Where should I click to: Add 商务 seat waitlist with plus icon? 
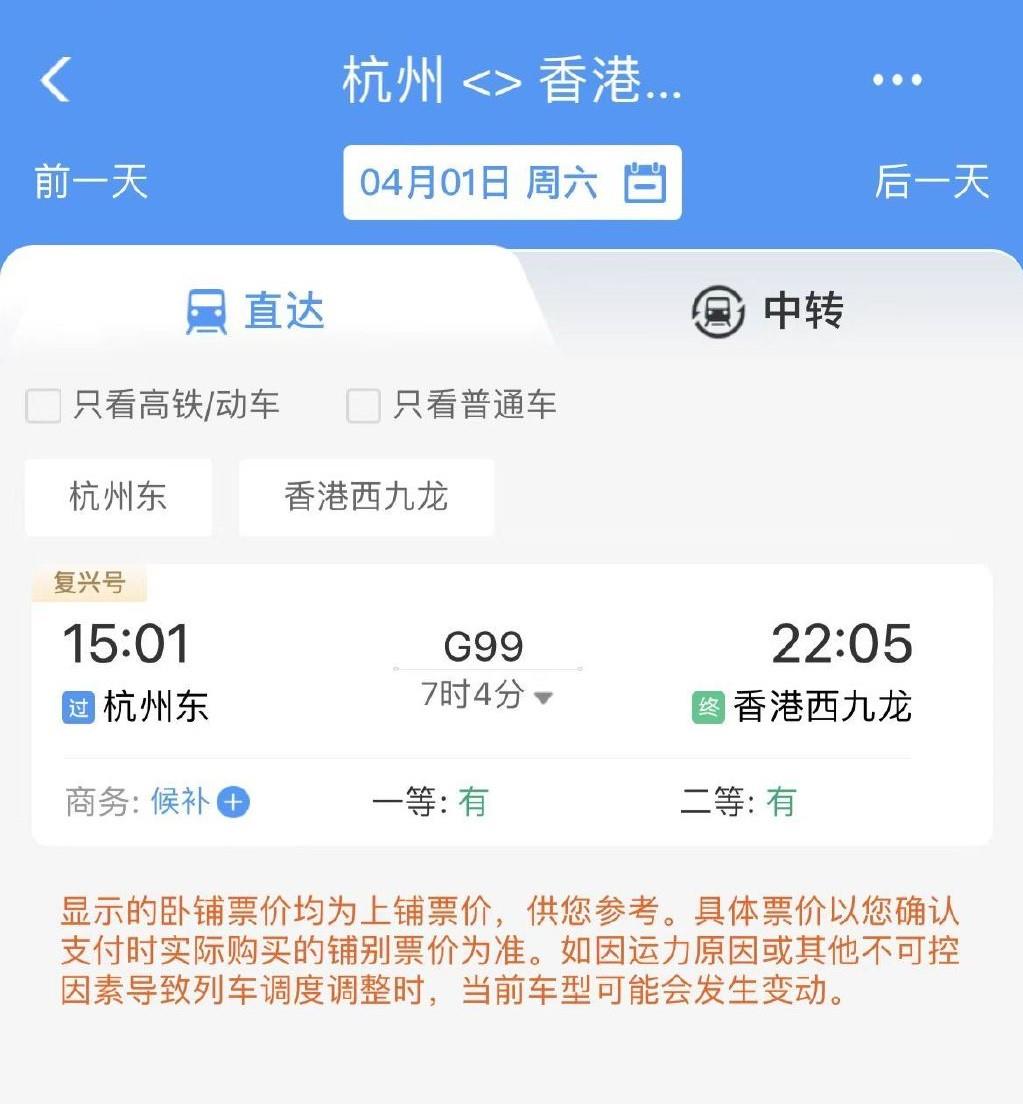233,802
